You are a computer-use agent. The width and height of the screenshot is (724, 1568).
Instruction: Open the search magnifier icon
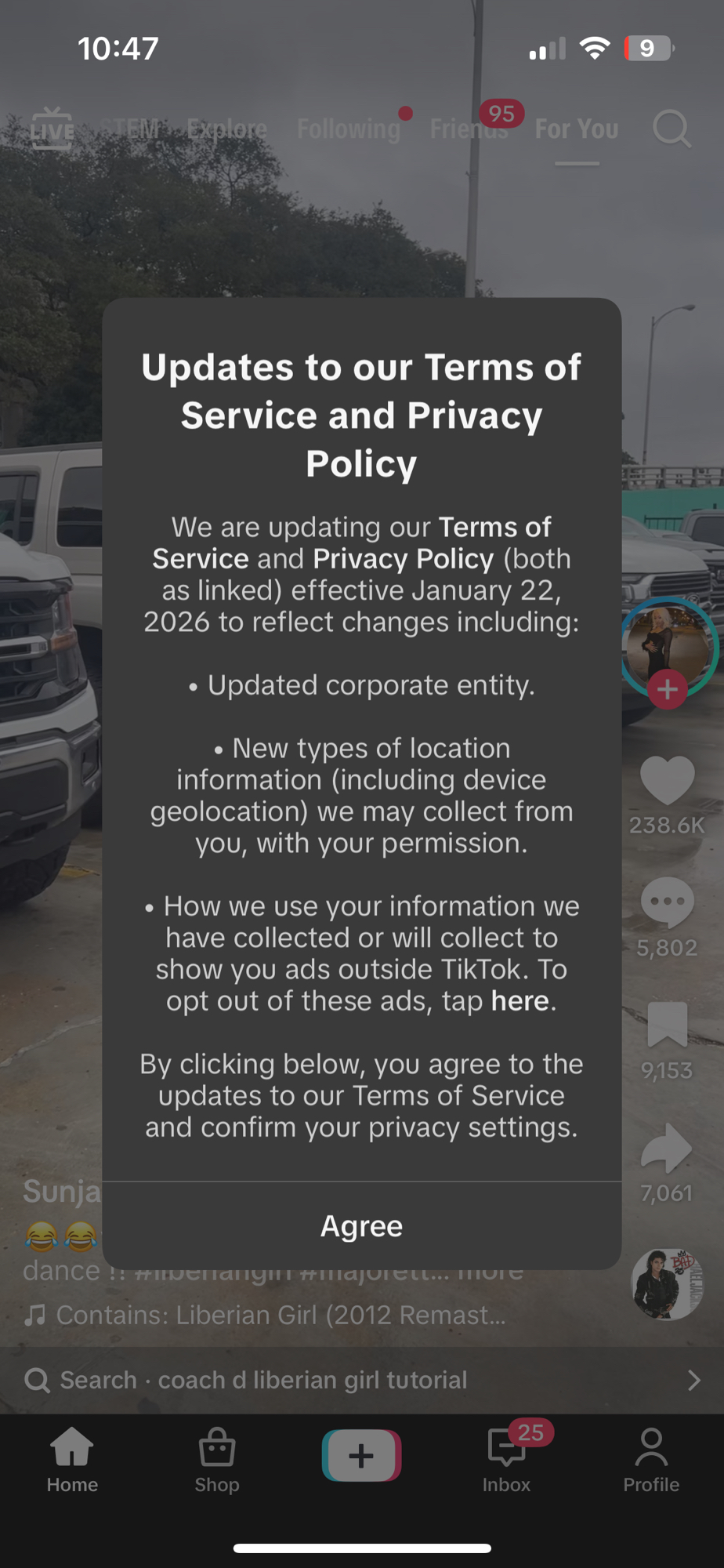point(672,129)
